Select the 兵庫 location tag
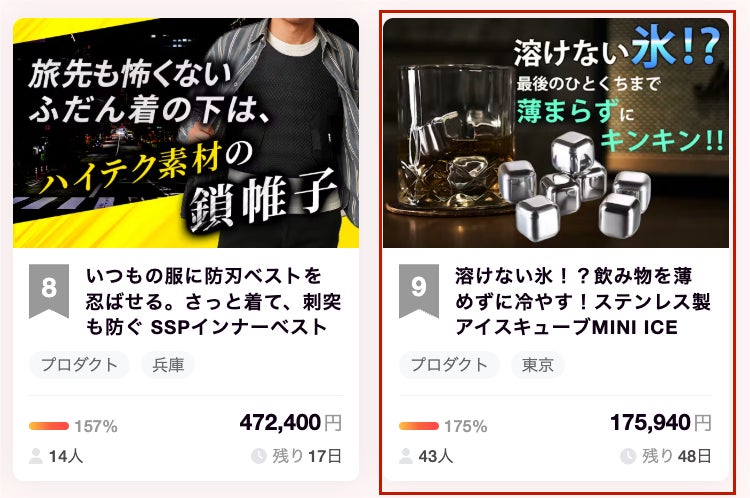750x498 pixels. click(167, 365)
